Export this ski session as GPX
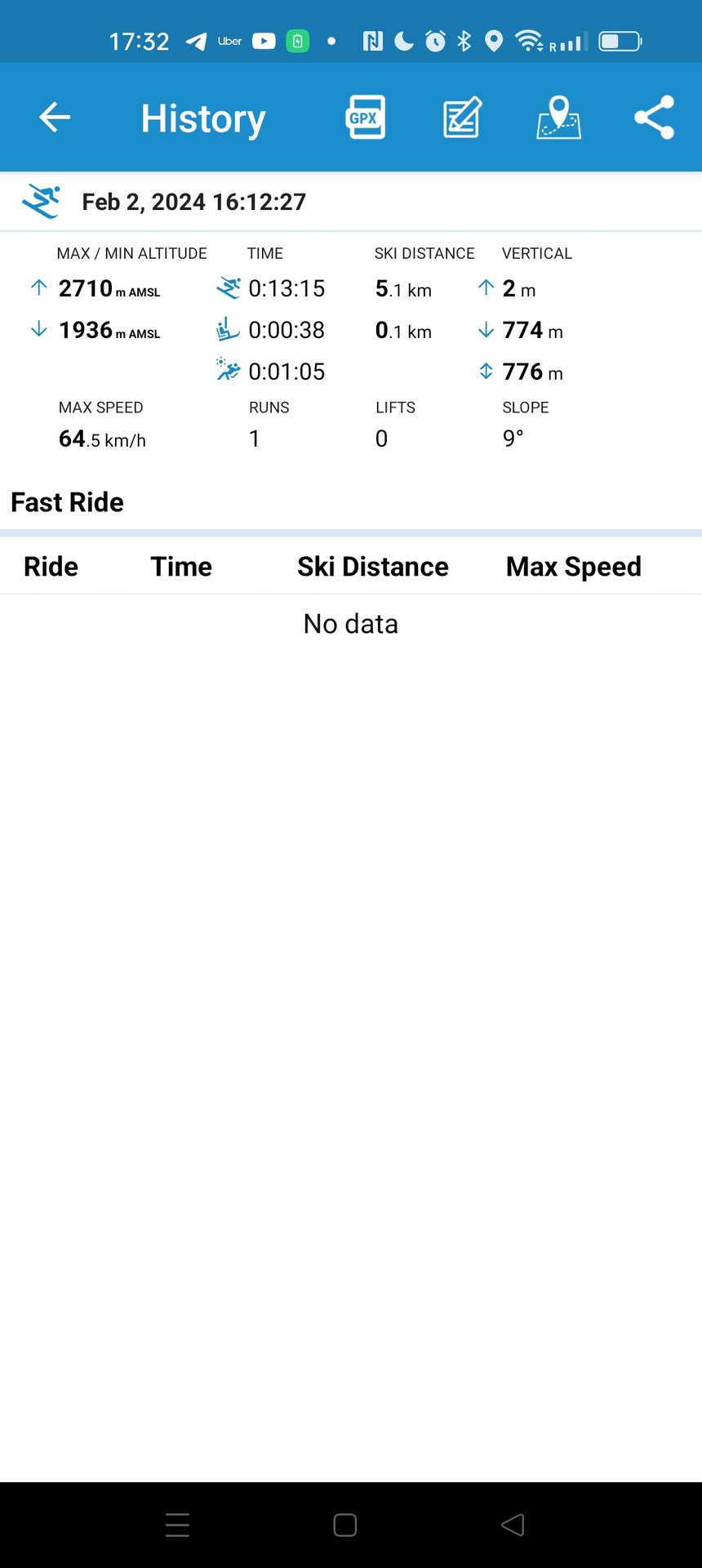702x1568 pixels. tap(365, 118)
